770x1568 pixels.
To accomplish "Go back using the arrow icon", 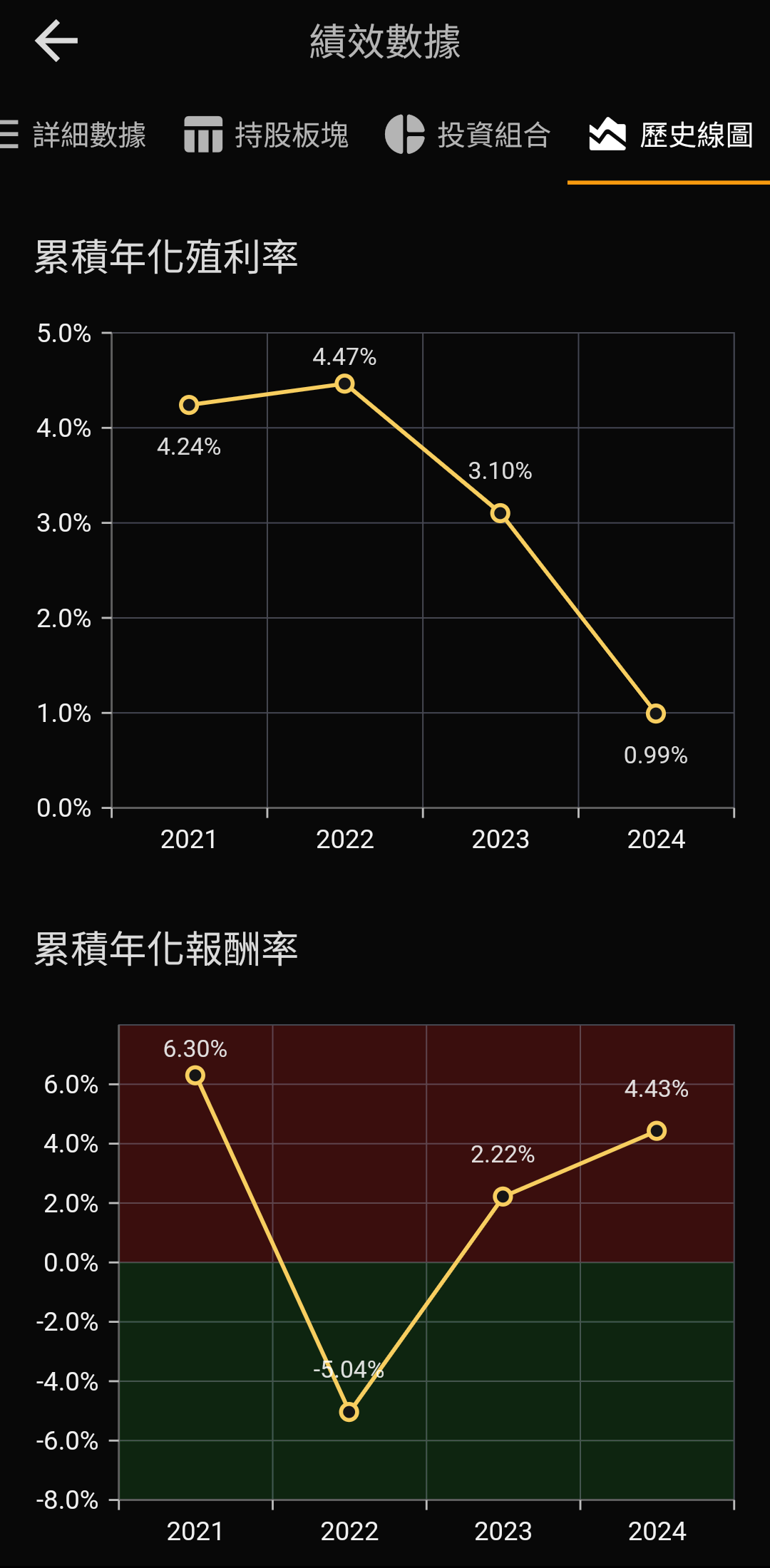I will click(56, 41).
